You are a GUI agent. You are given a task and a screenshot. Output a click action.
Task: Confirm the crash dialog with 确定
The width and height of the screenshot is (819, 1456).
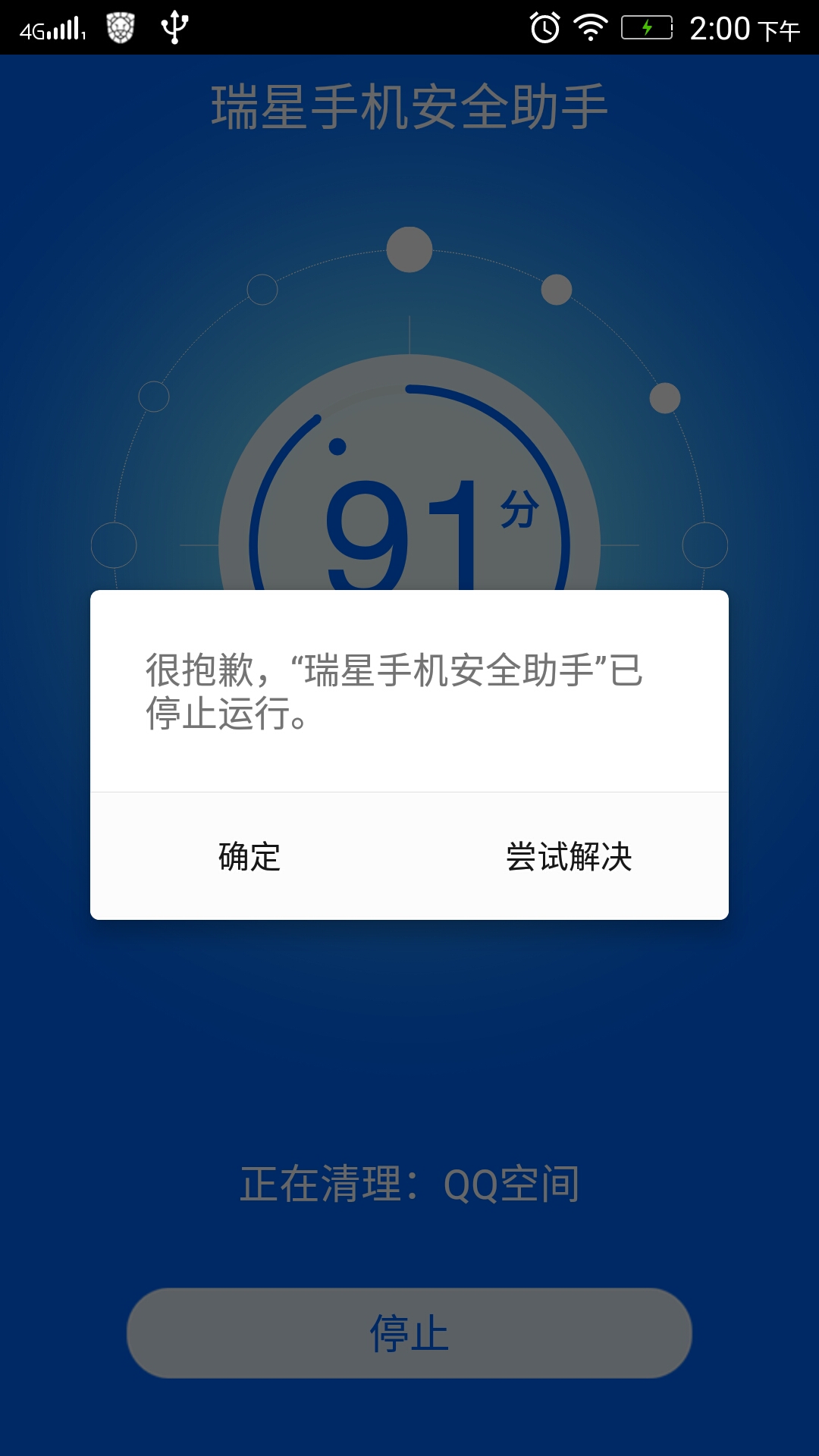[249, 857]
